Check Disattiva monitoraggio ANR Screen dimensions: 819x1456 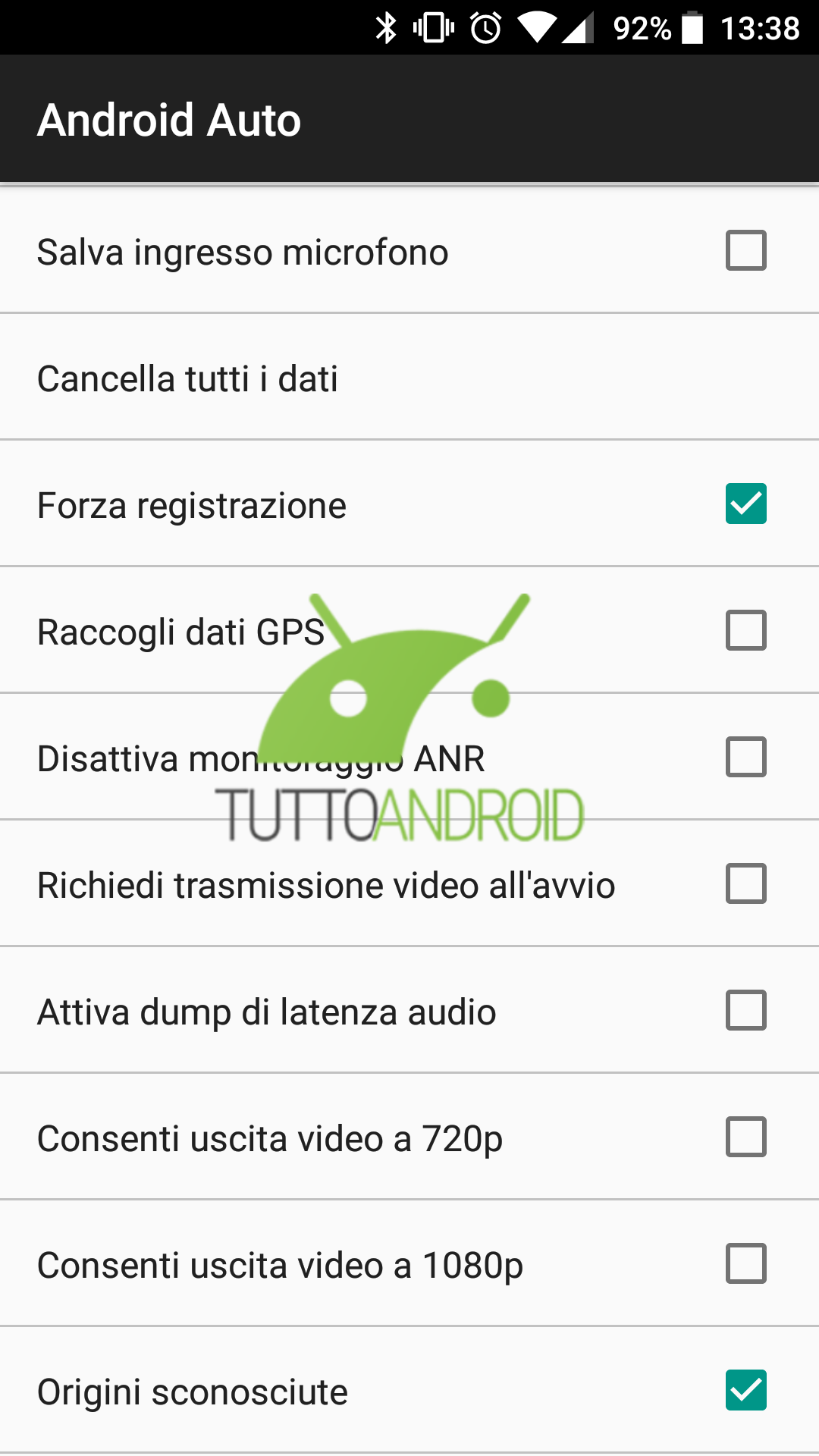(745, 757)
